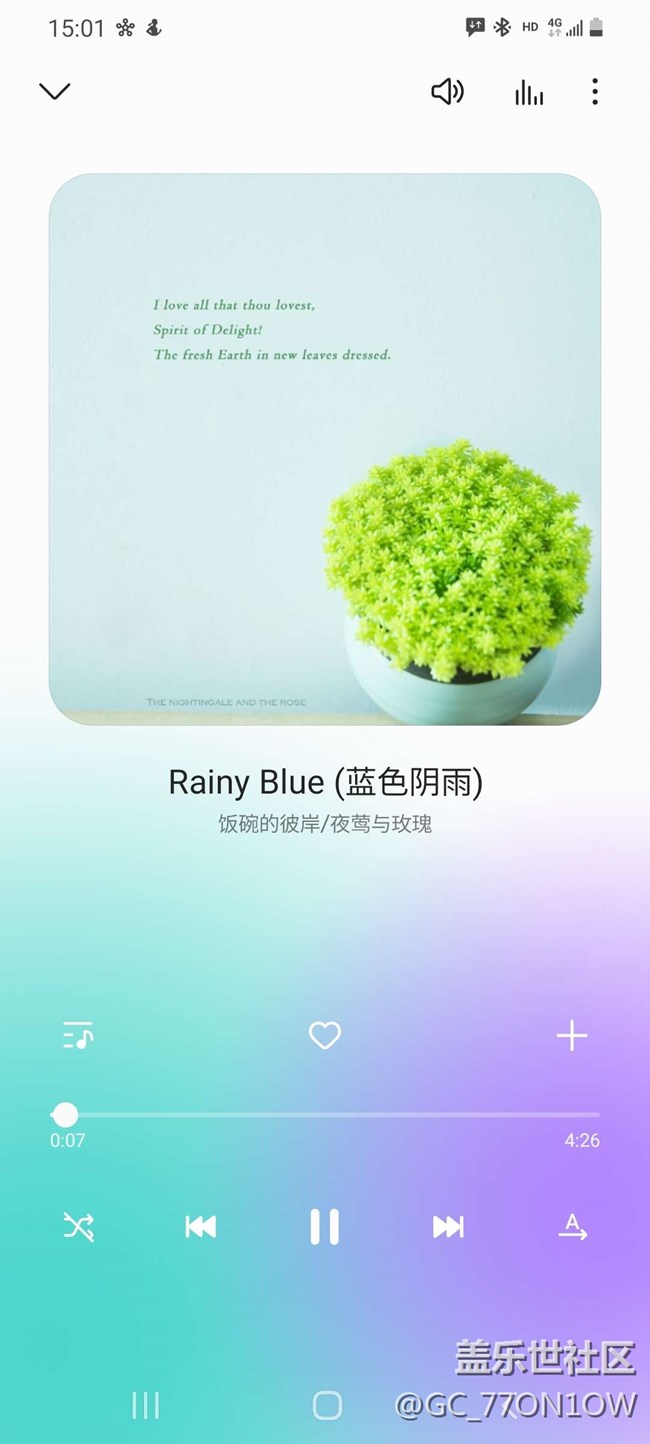The width and height of the screenshot is (650, 1444).
Task: Open the volume speaker control
Action: [447, 92]
